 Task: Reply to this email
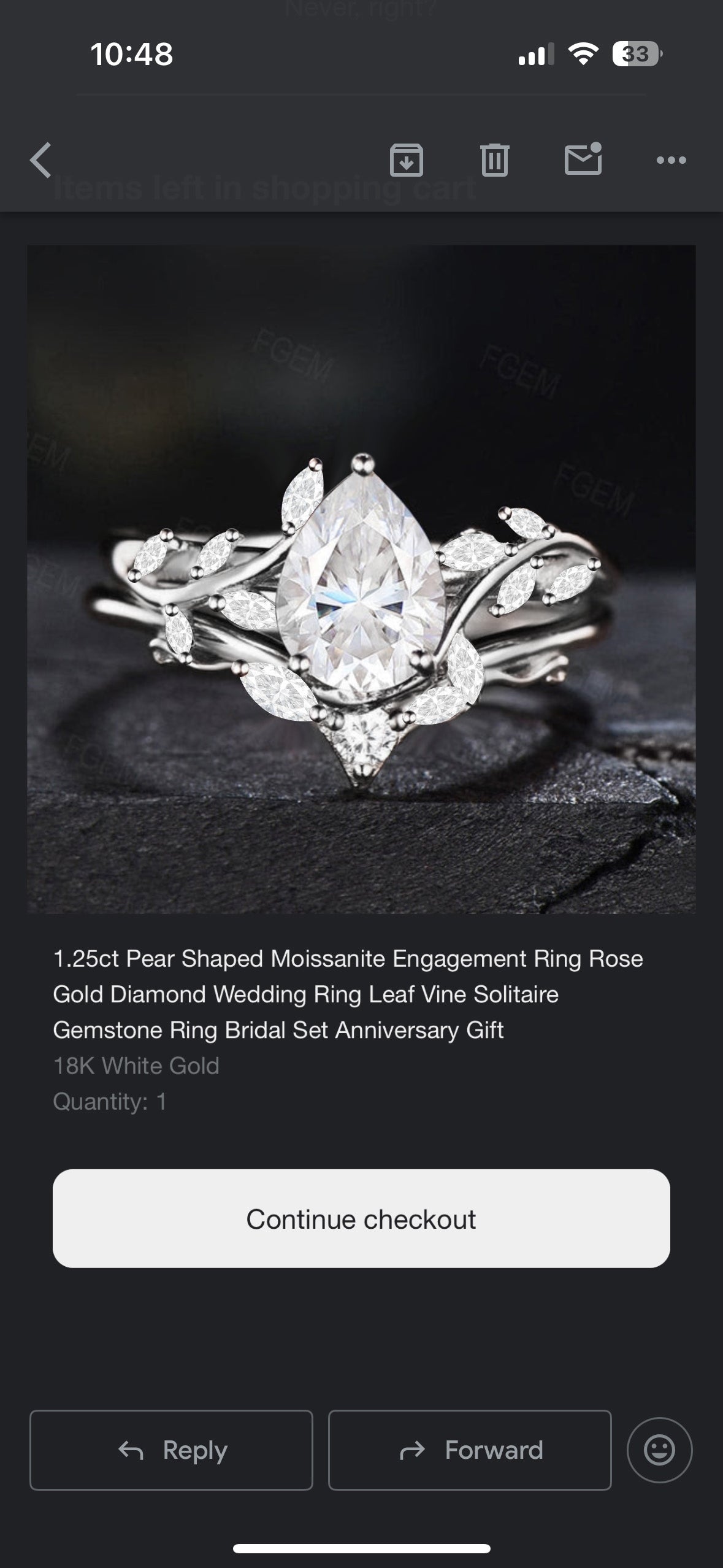[x=171, y=1450]
